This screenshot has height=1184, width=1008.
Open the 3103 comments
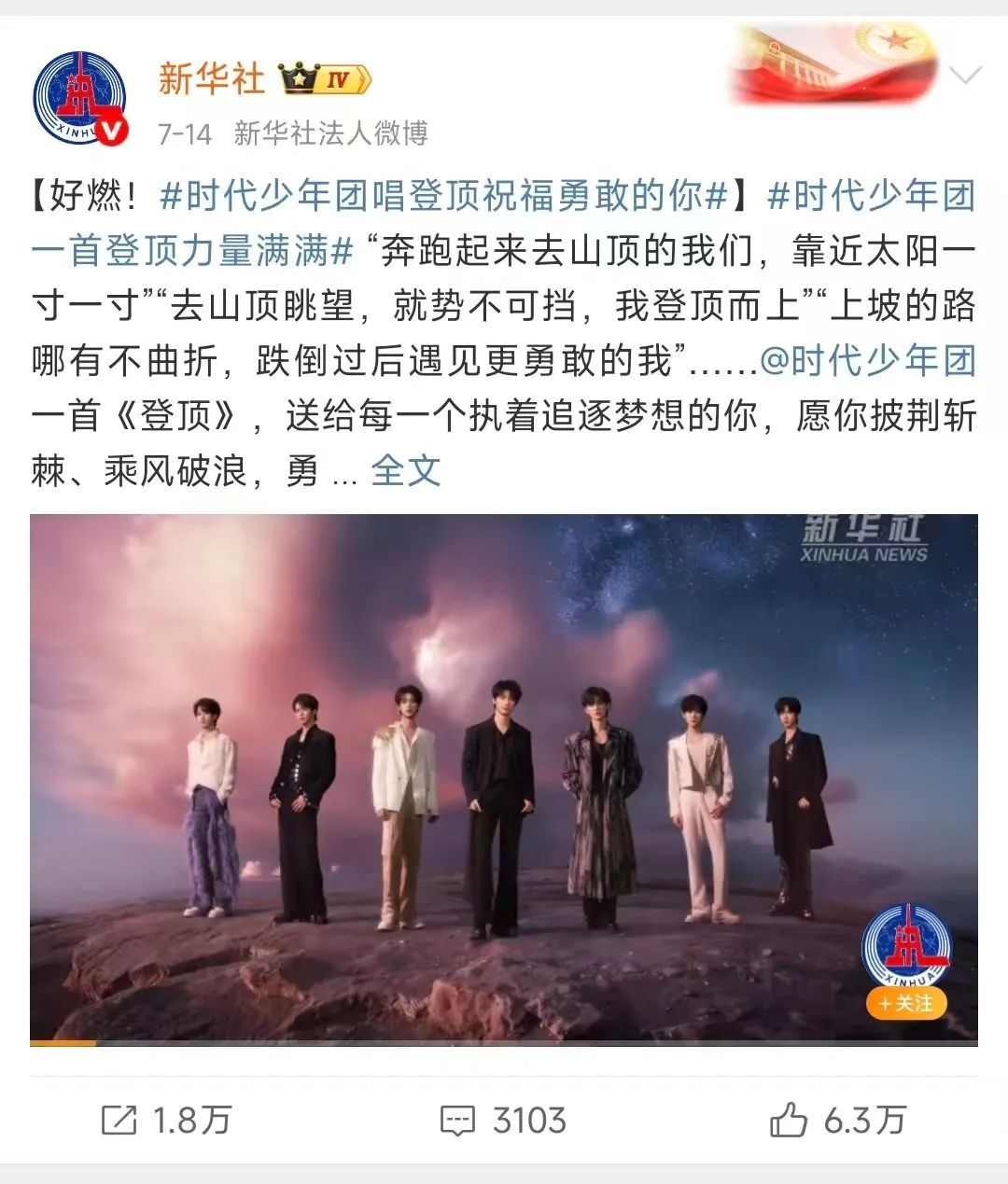[x=503, y=1120]
